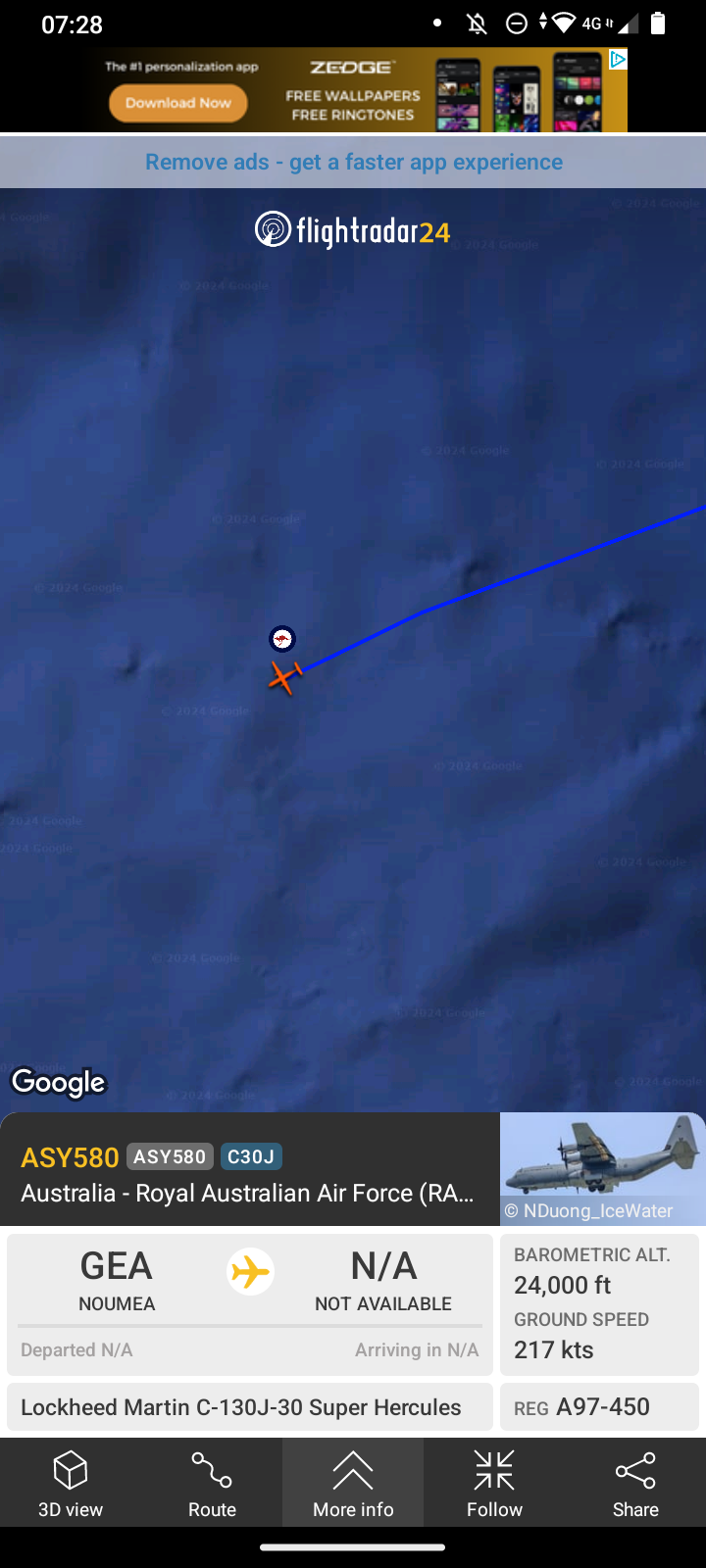
Task: Show the flight route
Action: pos(212,1483)
